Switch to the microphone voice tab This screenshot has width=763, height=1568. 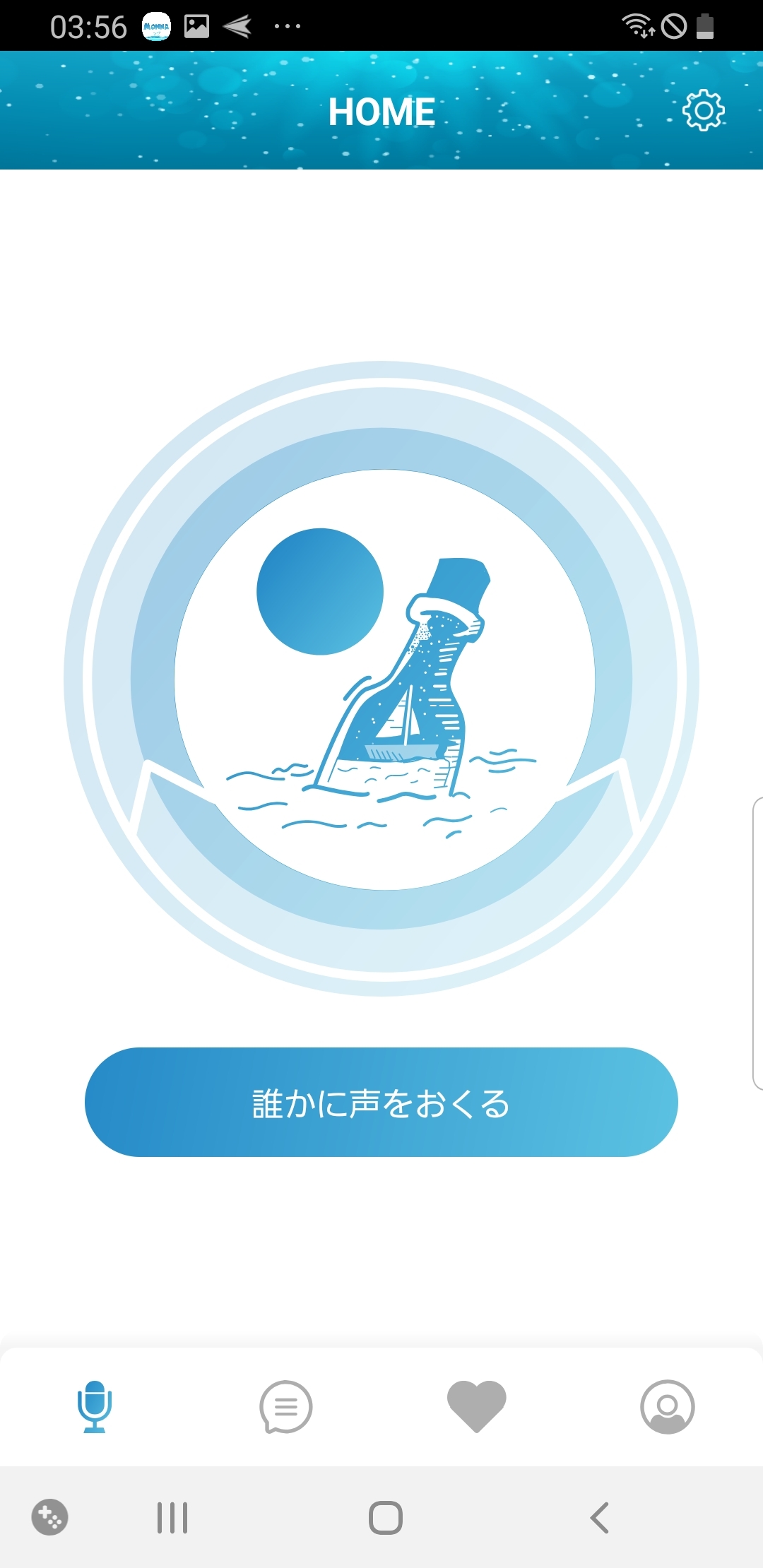coord(95,1406)
